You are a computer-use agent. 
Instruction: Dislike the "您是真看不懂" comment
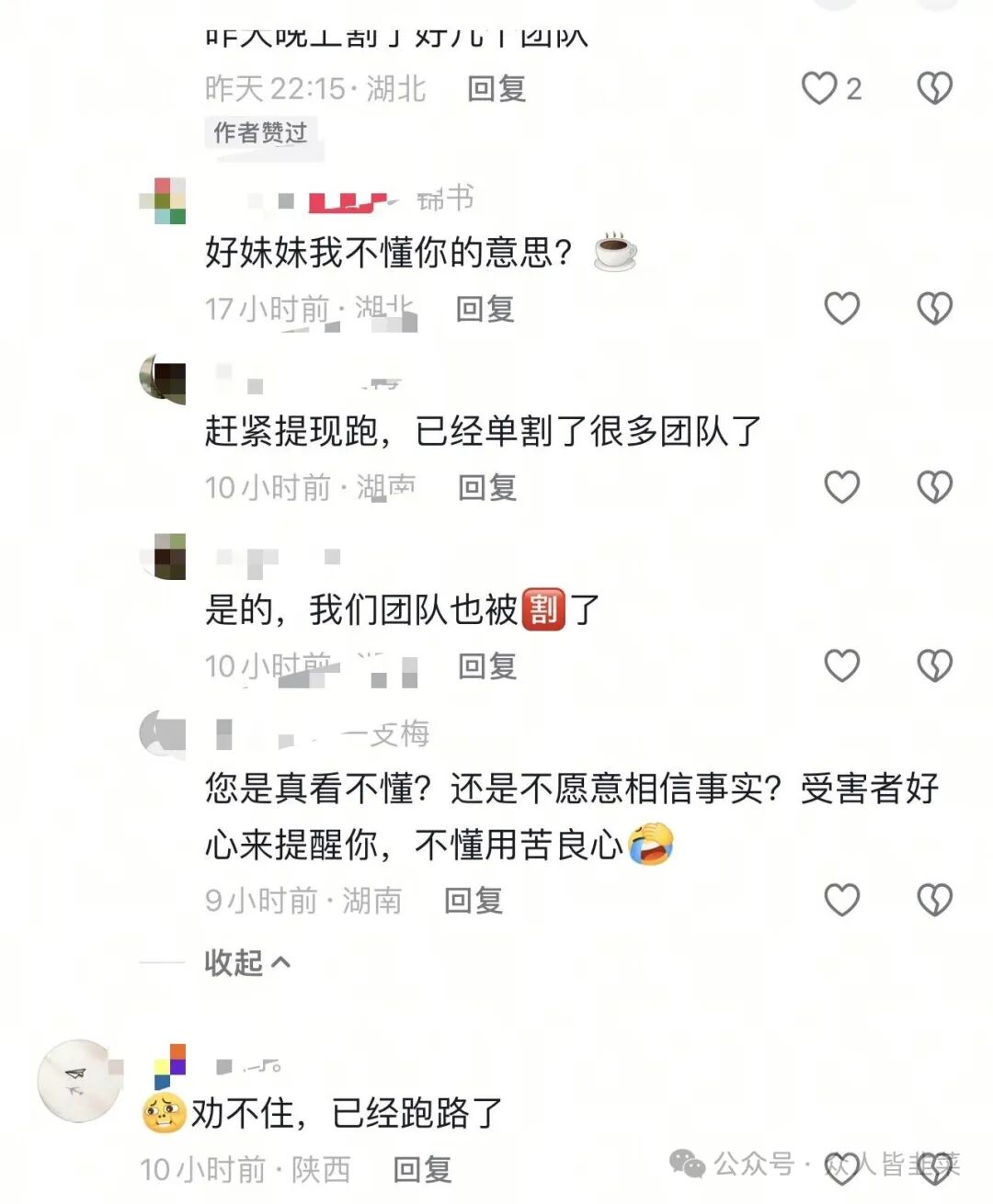point(934,901)
